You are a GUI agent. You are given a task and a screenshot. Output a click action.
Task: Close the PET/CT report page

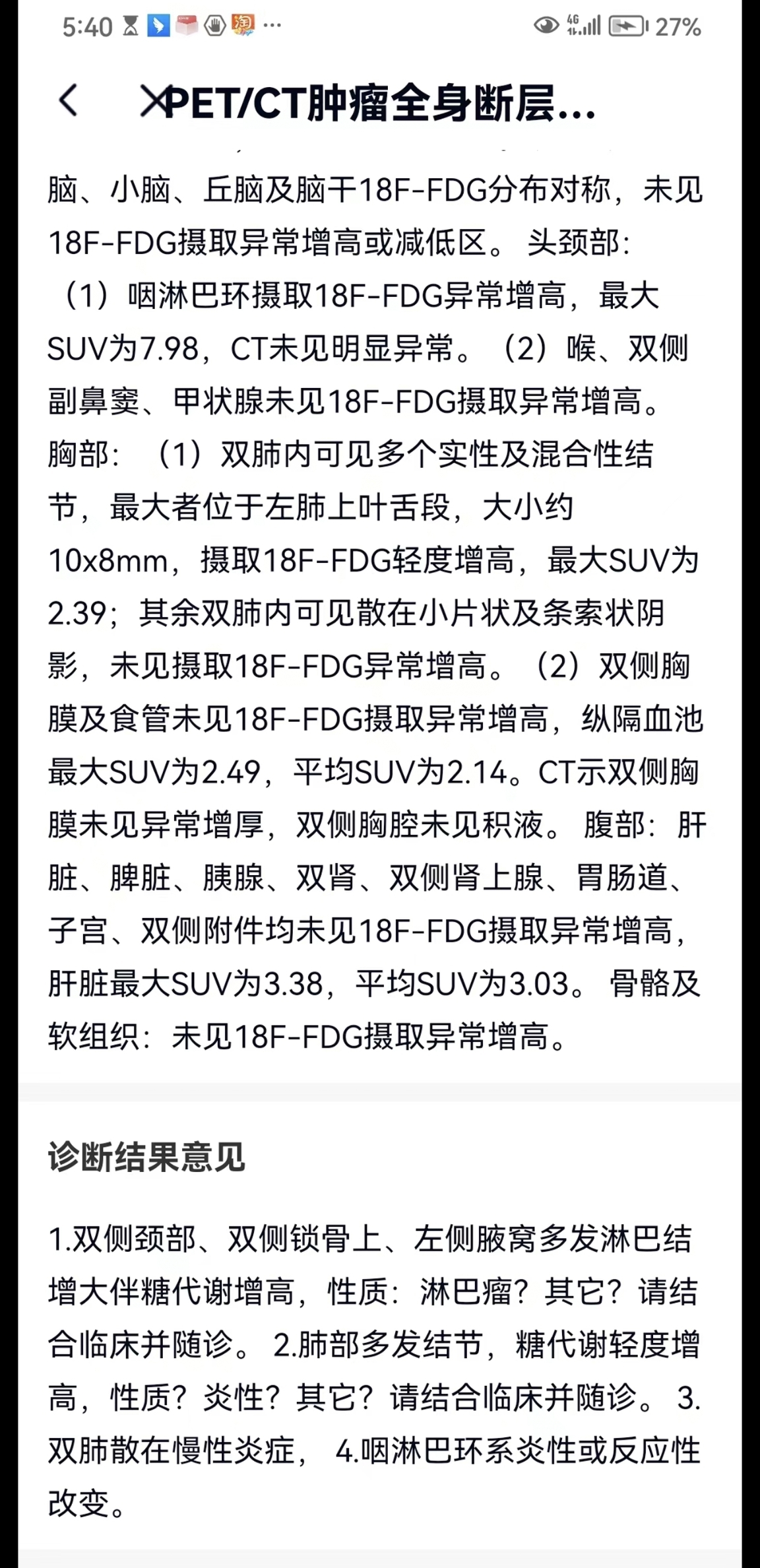point(152,102)
